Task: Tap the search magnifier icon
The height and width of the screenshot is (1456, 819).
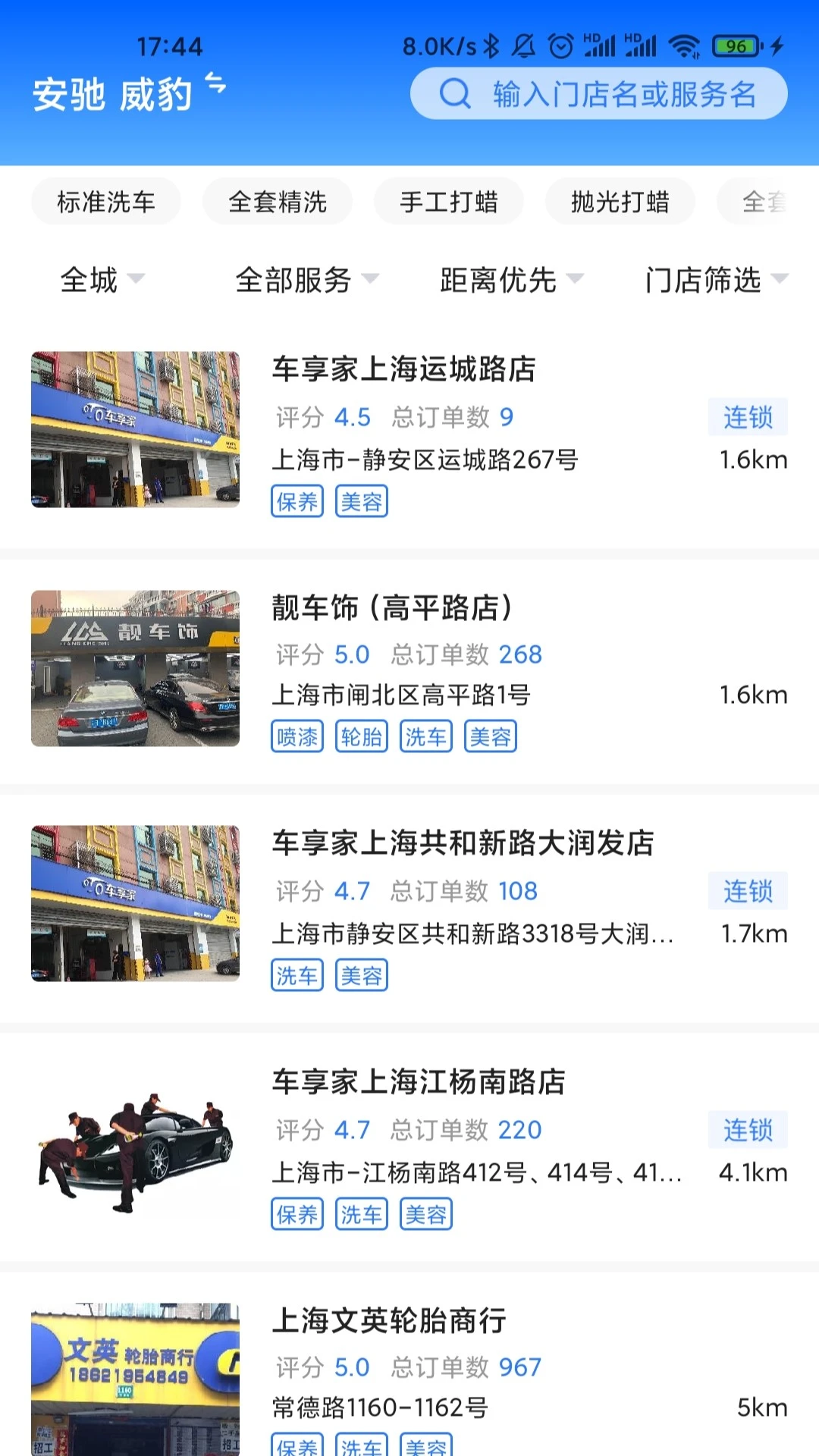Action: point(454,93)
